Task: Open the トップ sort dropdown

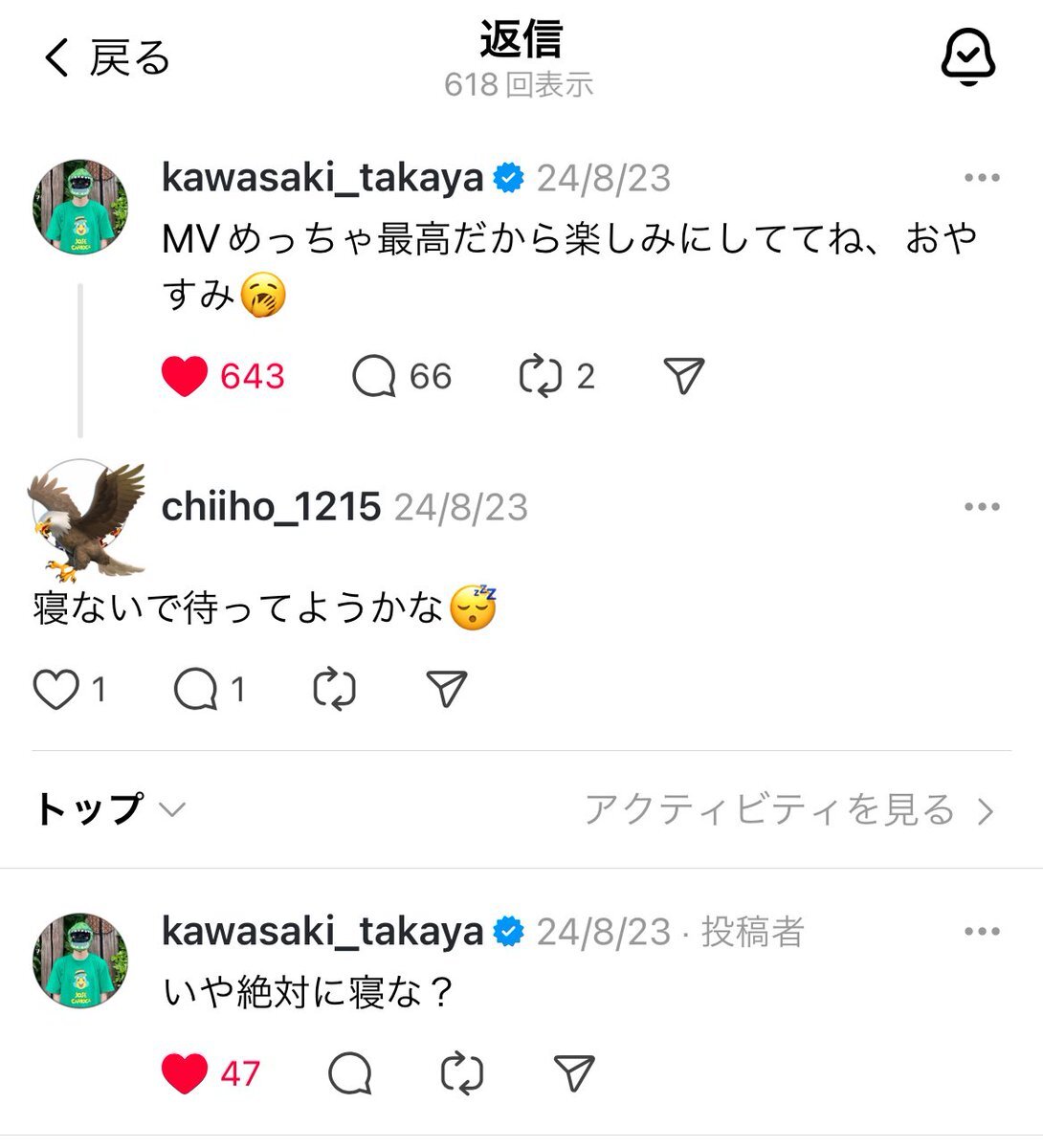Action: pos(109,809)
